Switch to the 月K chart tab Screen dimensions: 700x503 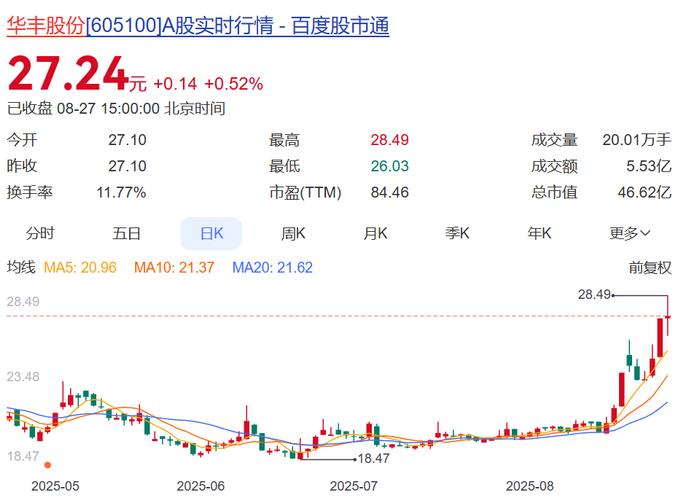coord(375,233)
